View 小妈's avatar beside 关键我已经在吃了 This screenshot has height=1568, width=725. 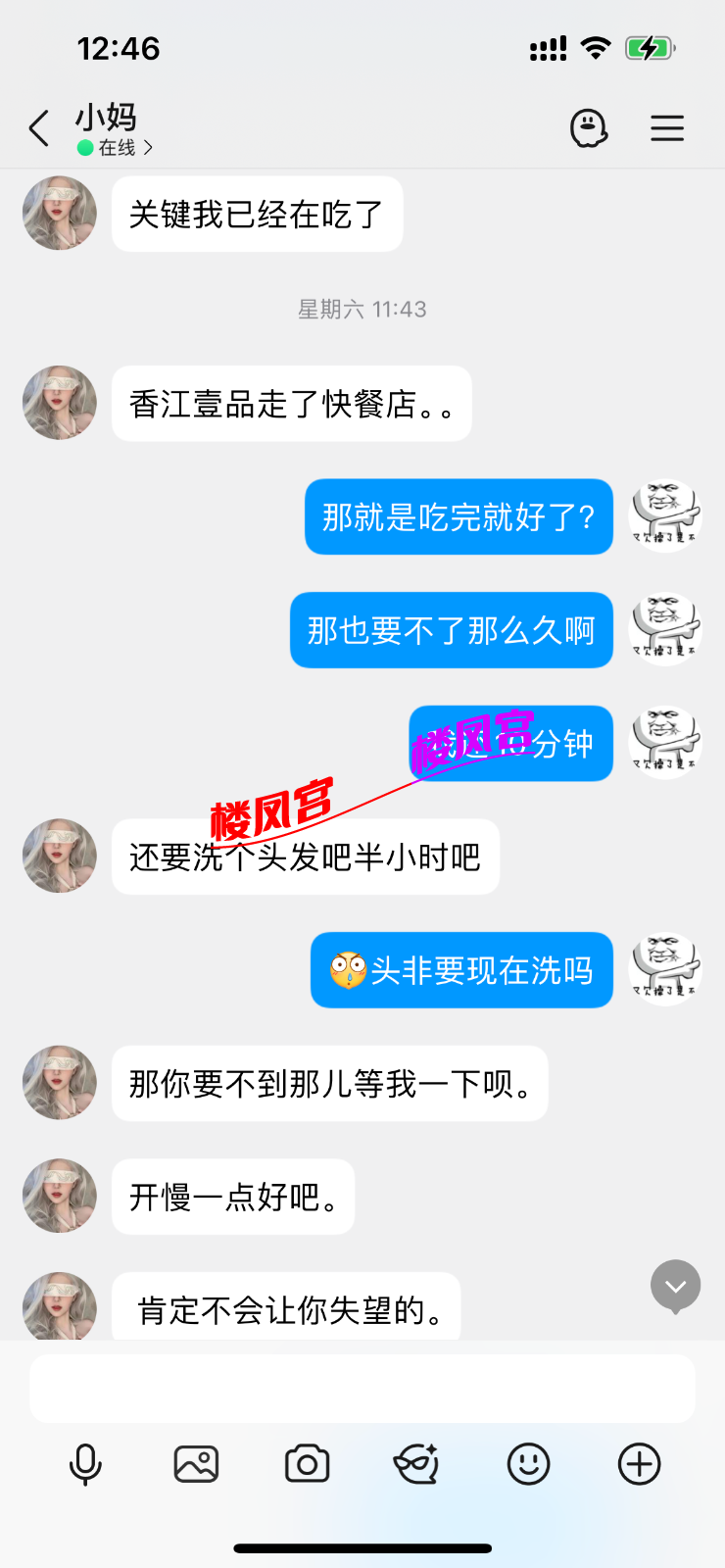point(60,213)
